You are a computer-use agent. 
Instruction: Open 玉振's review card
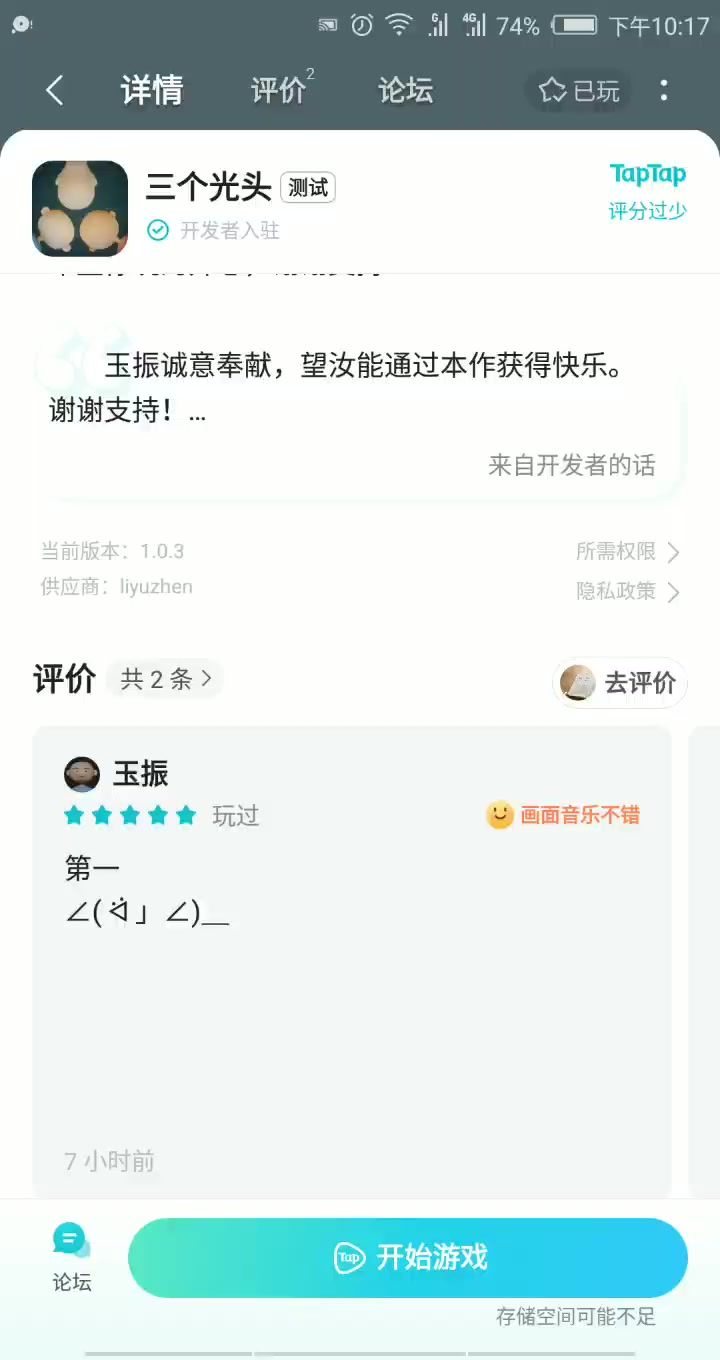352,960
